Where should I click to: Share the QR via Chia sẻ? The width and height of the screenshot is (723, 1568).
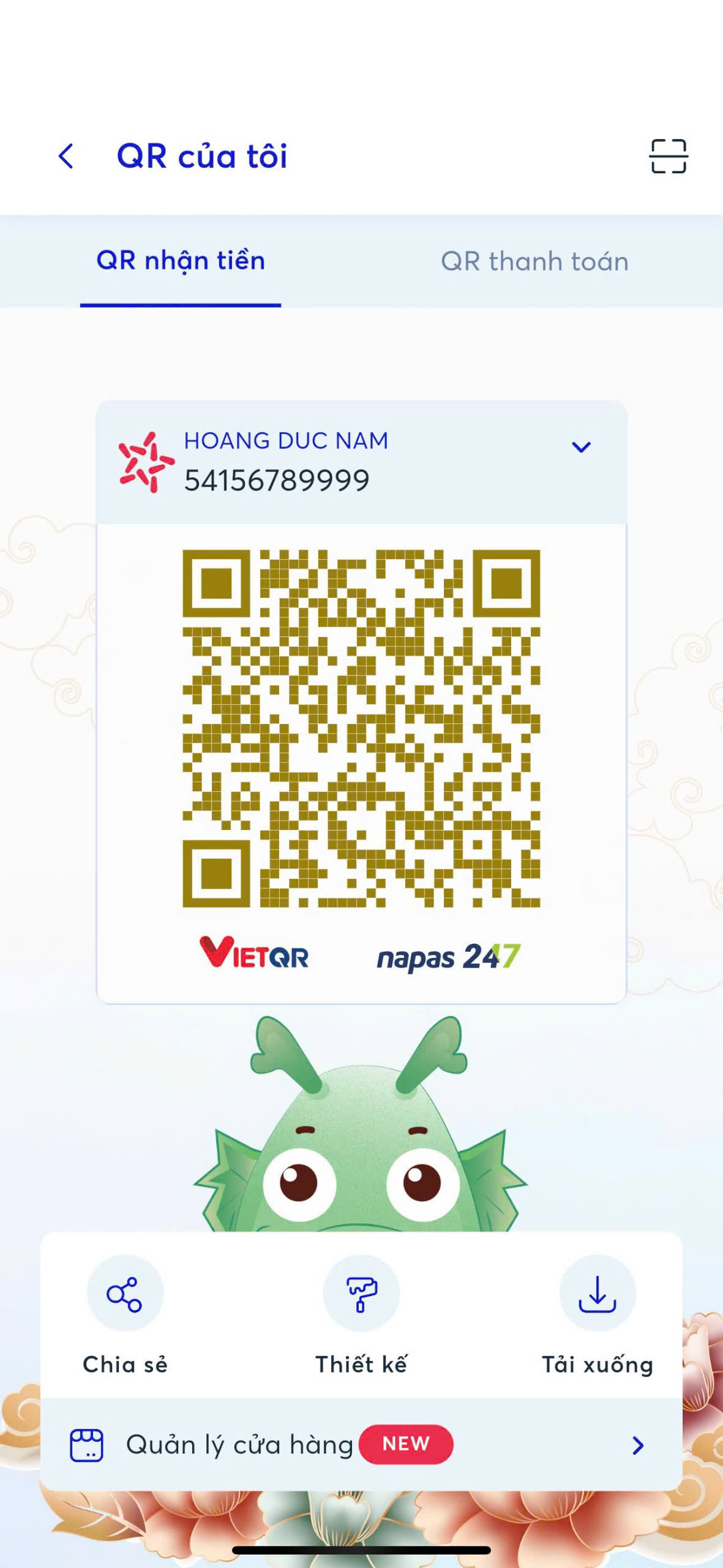pos(125,1315)
